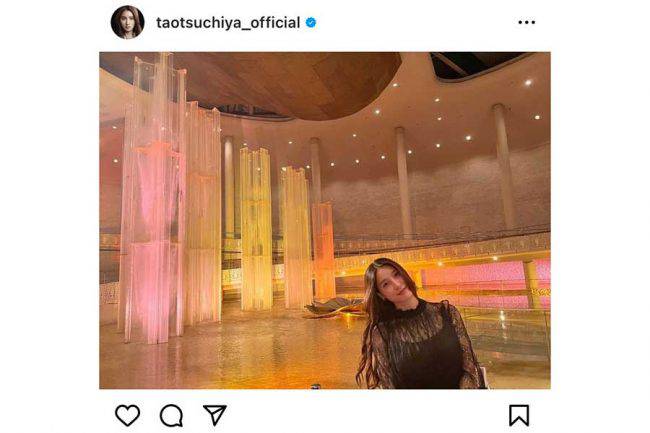Like the post with the heart icon
This screenshot has height=433, width=650.
(x=127, y=414)
